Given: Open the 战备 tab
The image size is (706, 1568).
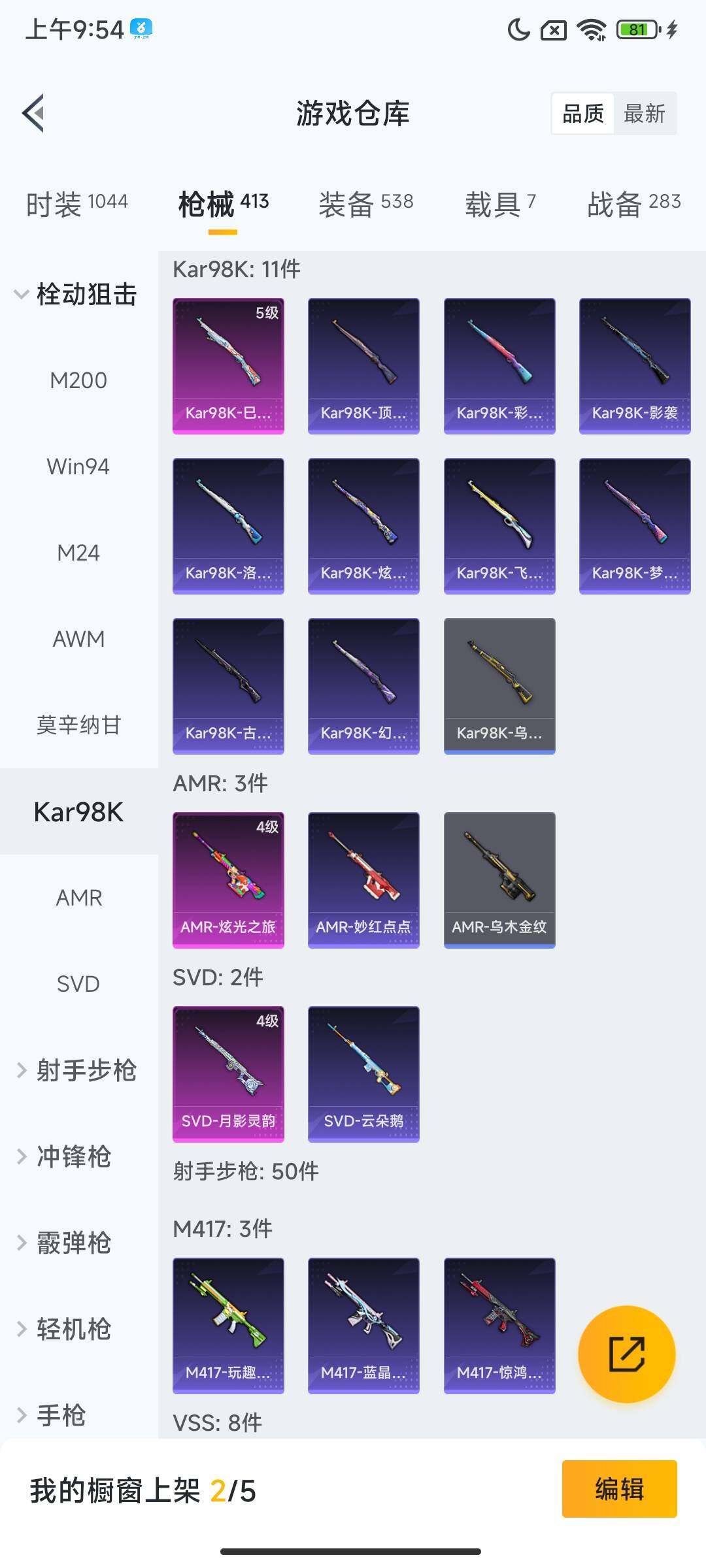Looking at the screenshot, I should pyautogui.click(x=633, y=204).
